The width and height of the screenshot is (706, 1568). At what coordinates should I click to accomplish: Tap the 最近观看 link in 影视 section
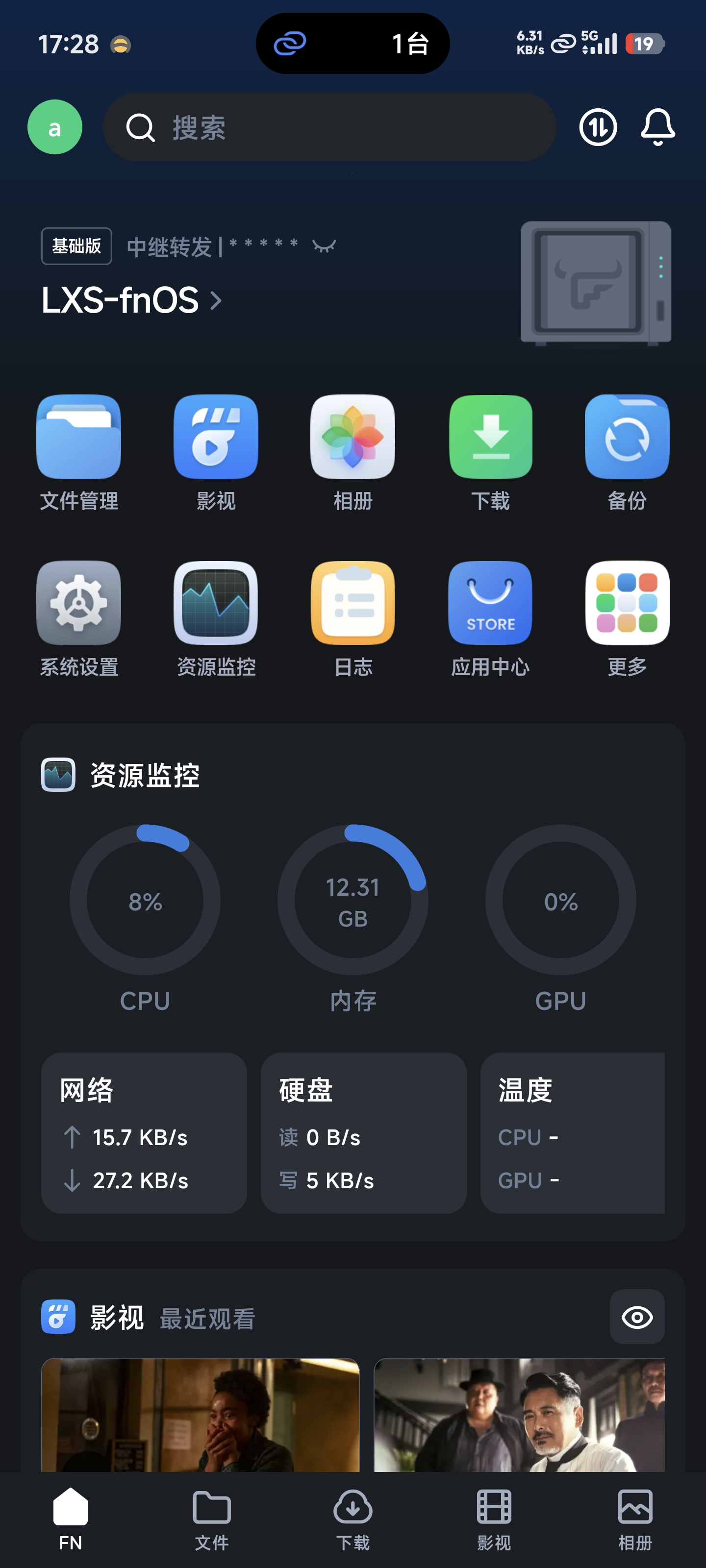click(206, 1319)
